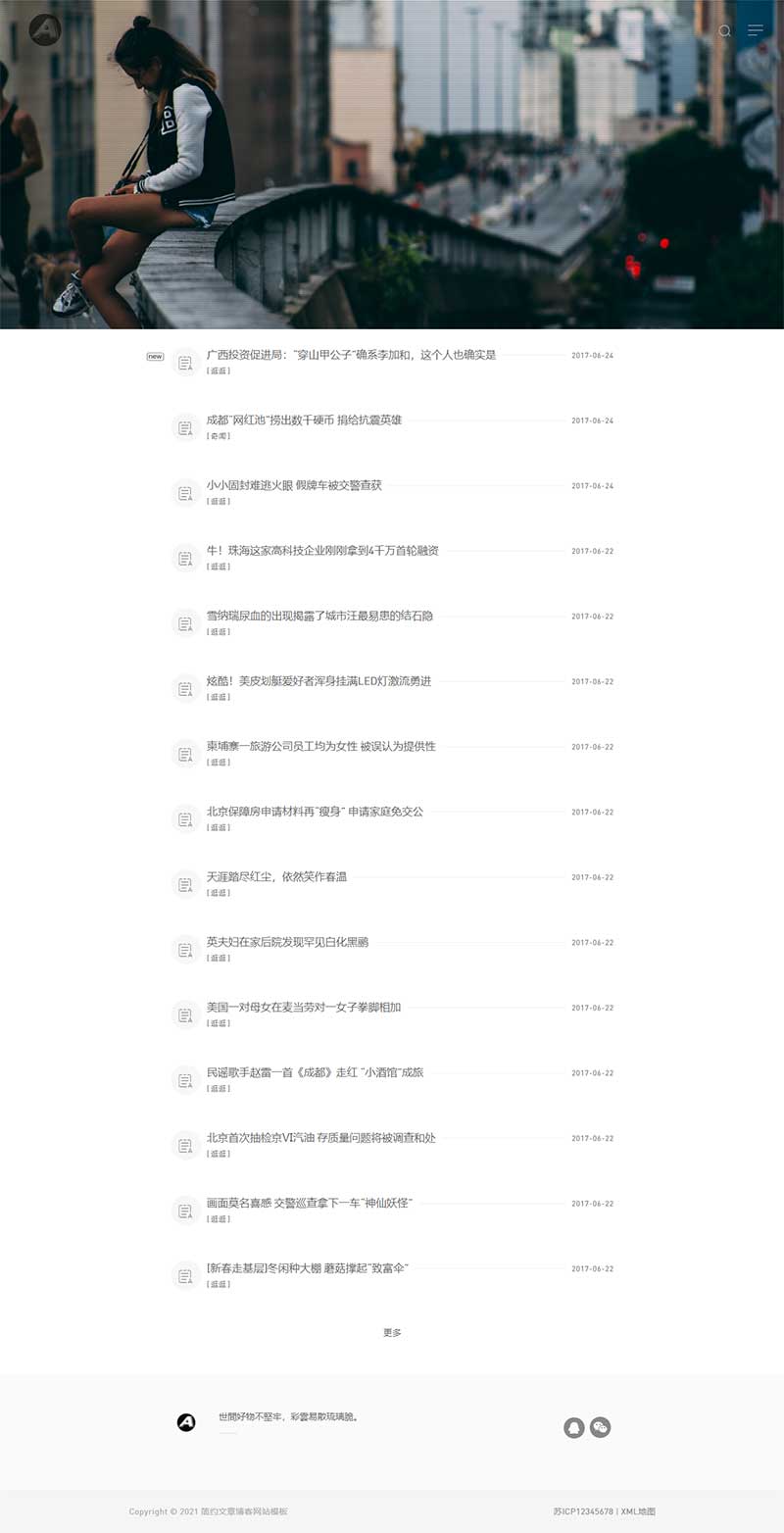The image size is (784, 1533).
Task: Open article 成都"网红池"捞出数千硬币
Action: [x=304, y=420]
